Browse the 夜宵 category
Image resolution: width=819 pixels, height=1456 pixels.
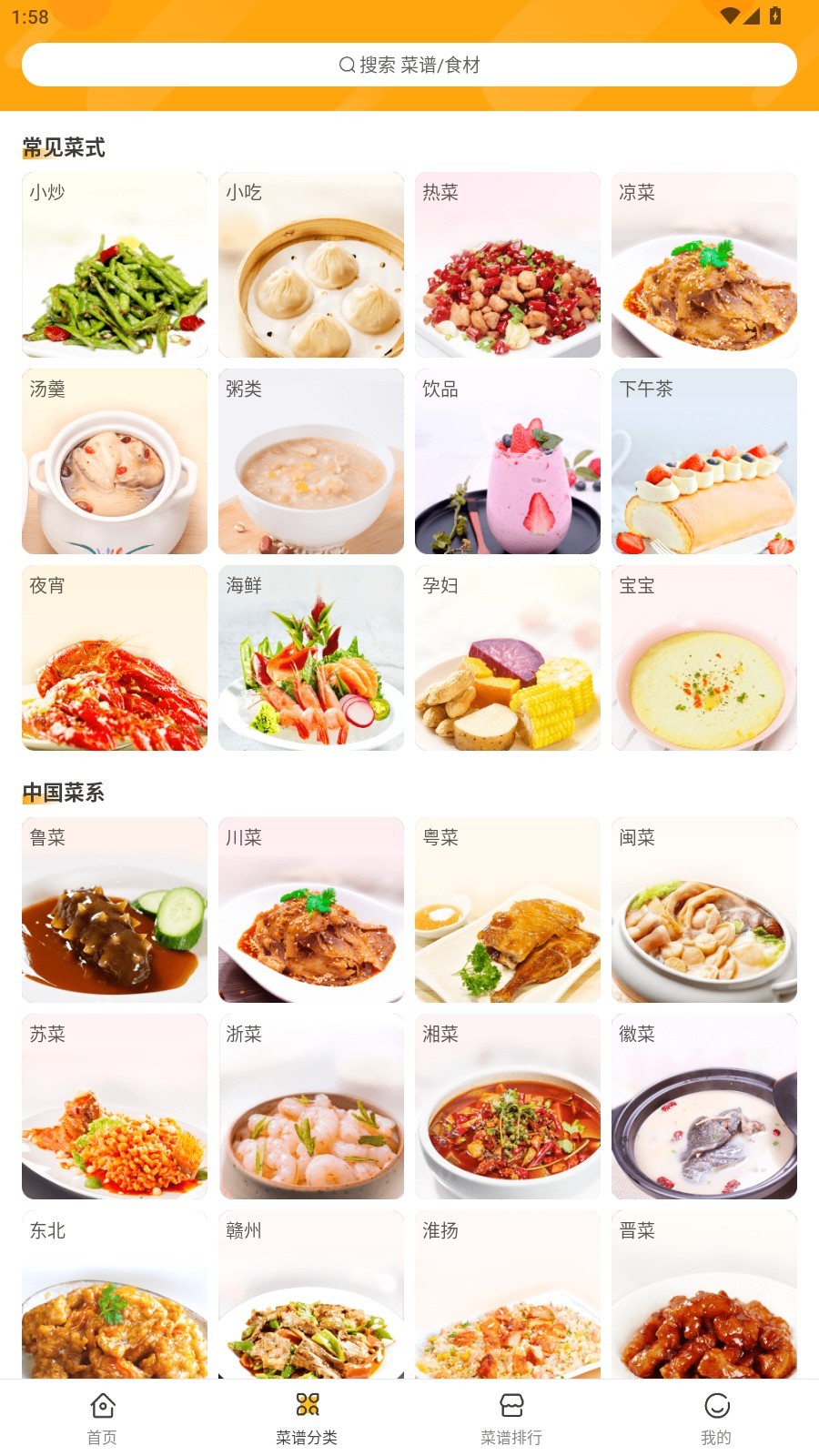click(115, 658)
